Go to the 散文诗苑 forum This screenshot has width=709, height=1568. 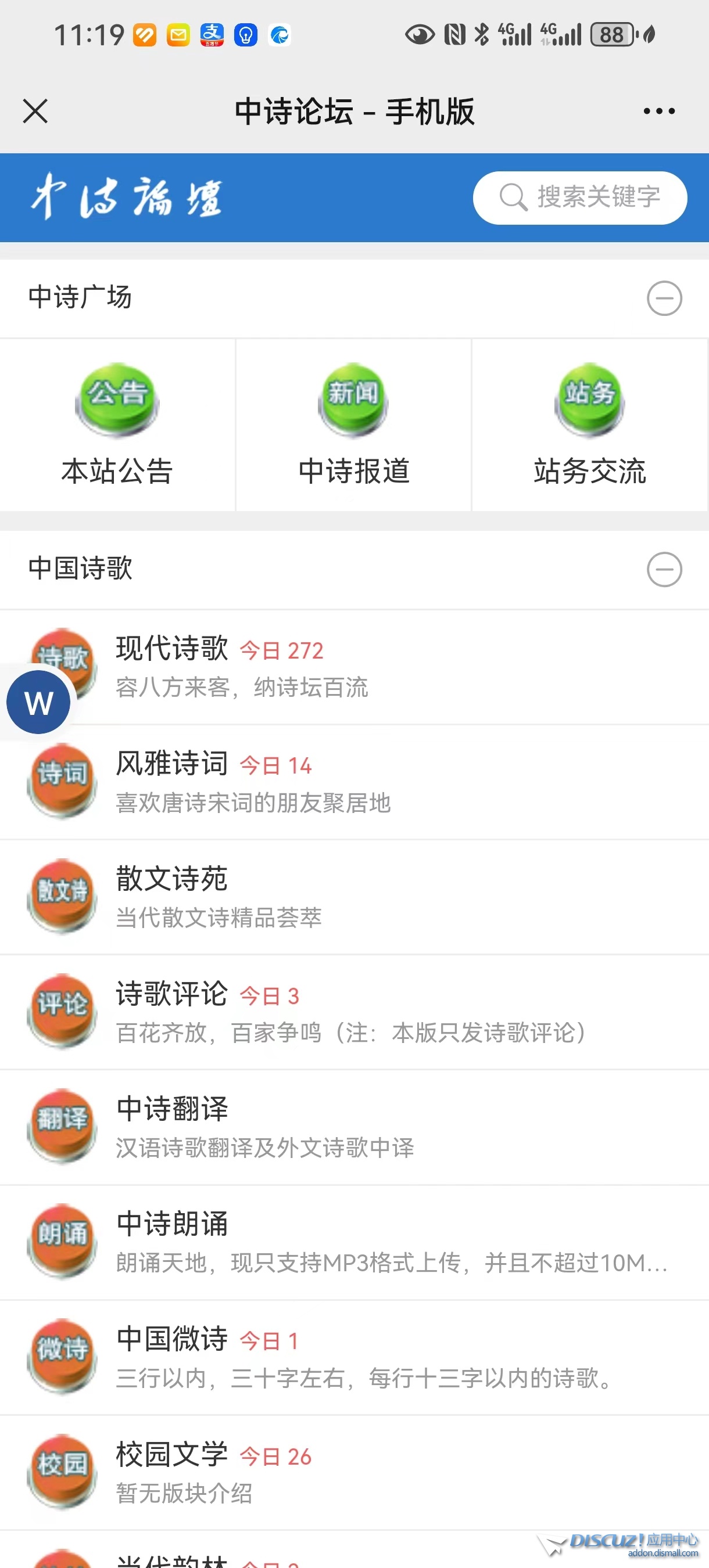pyautogui.click(x=173, y=878)
